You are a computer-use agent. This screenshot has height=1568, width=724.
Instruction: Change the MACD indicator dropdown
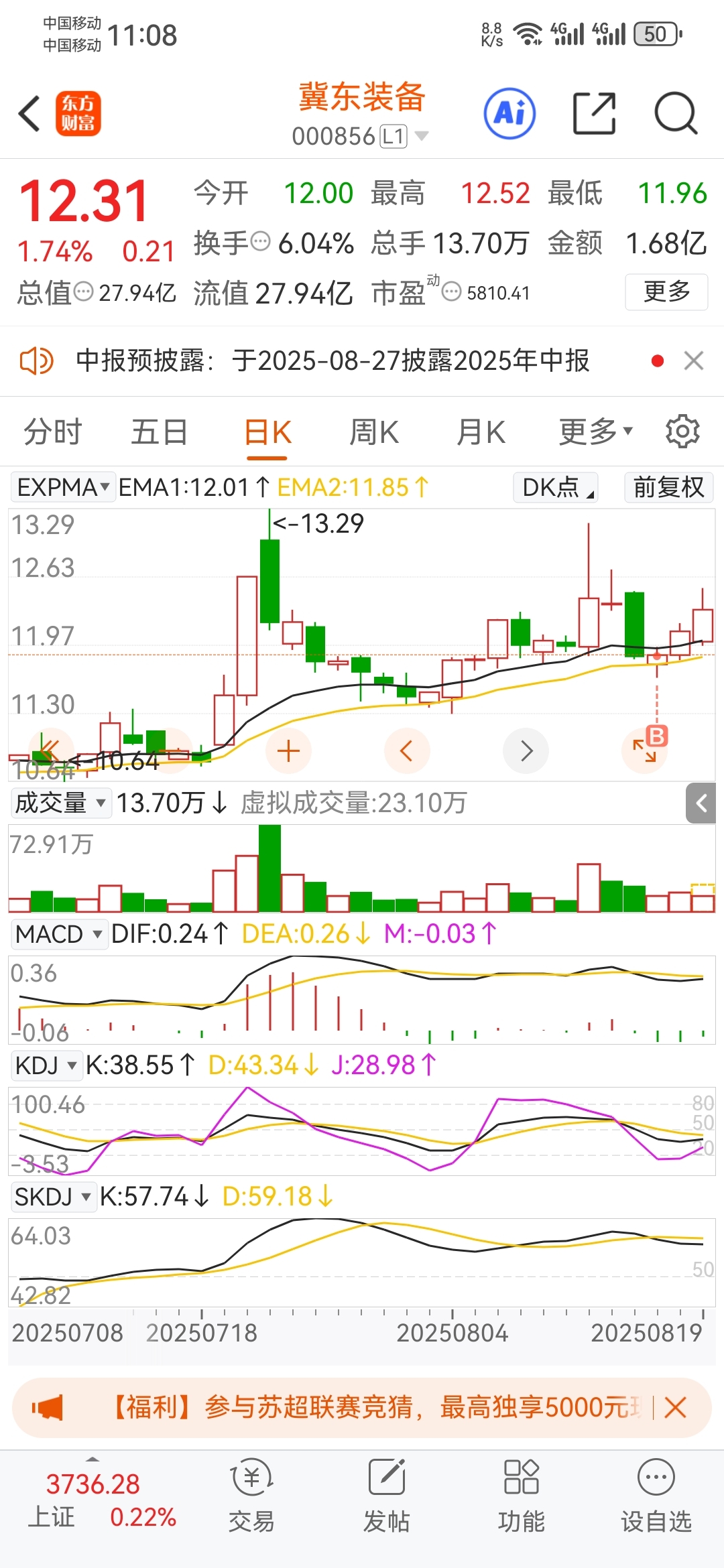(x=59, y=933)
